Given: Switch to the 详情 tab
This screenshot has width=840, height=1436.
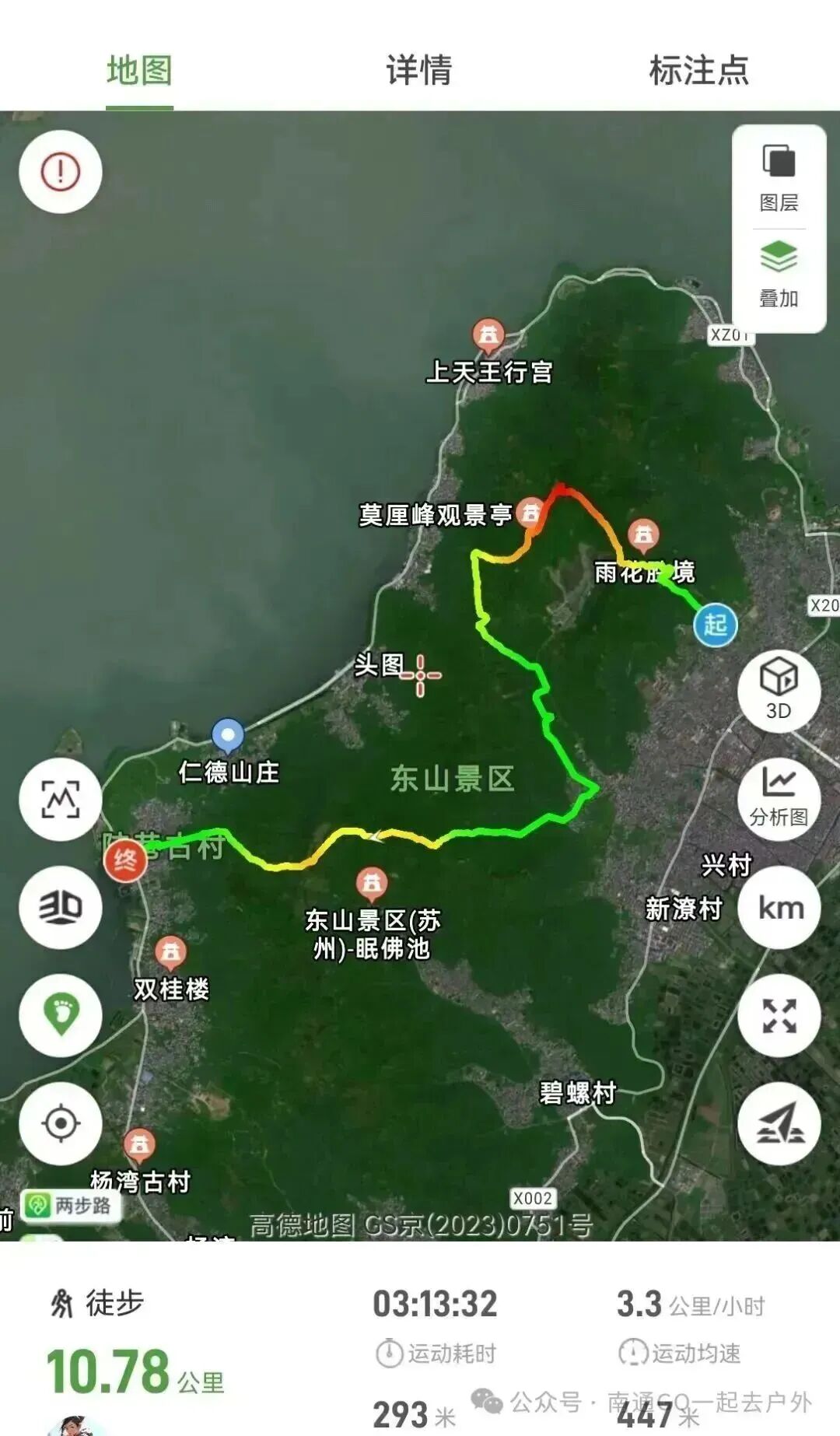Looking at the screenshot, I should (x=419, y=70).
